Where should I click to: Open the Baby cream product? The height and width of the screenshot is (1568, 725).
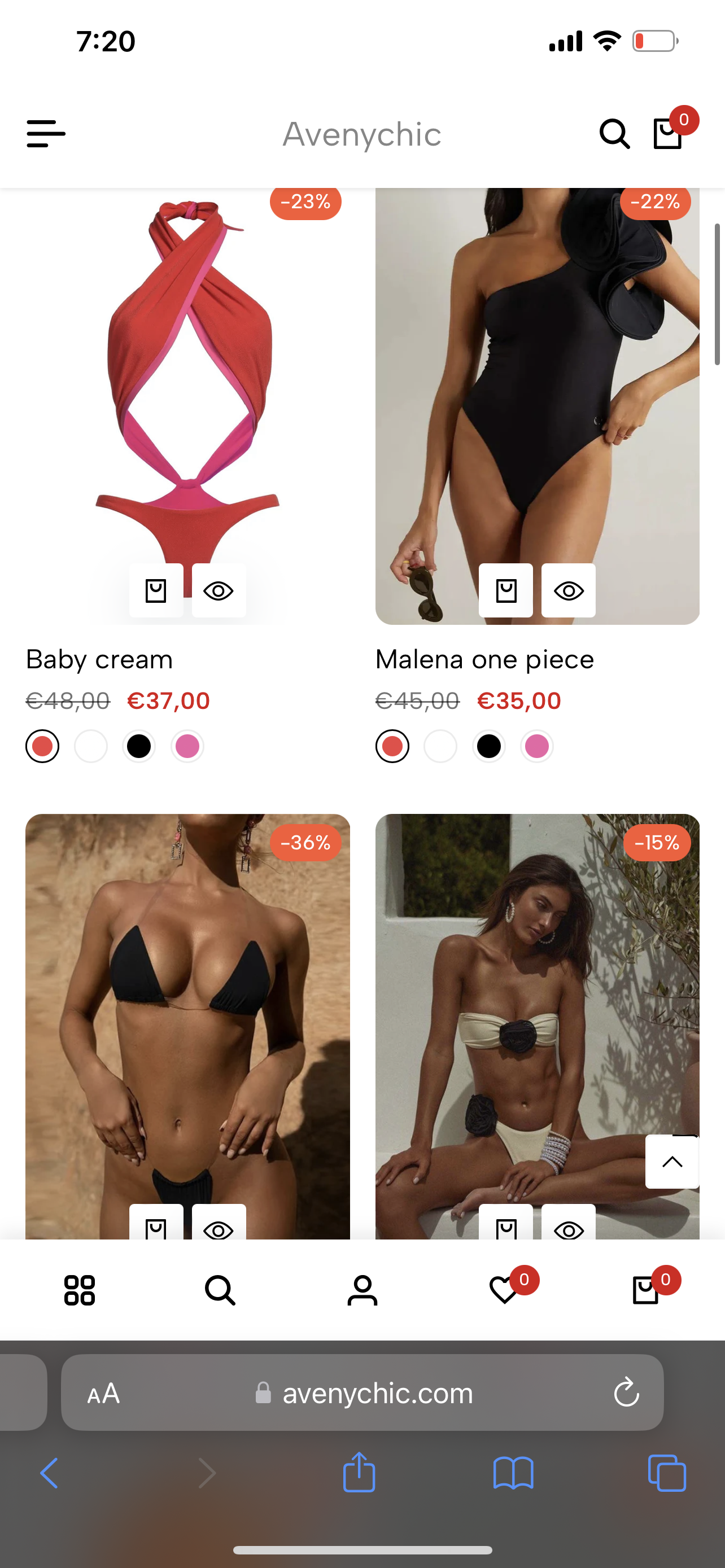coord(99,659)
